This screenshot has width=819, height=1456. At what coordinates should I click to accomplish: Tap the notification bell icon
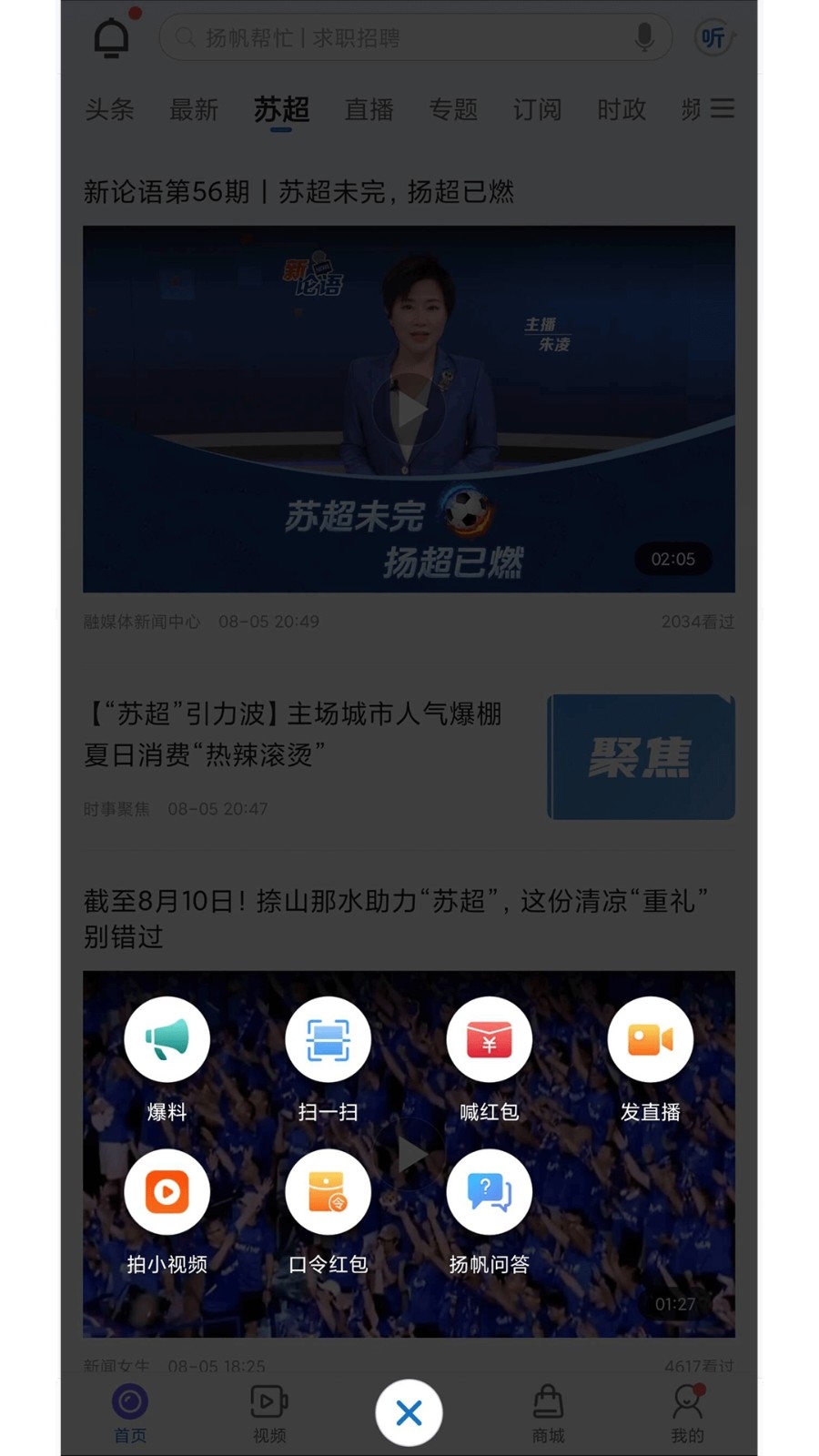[x=111, y=36]
